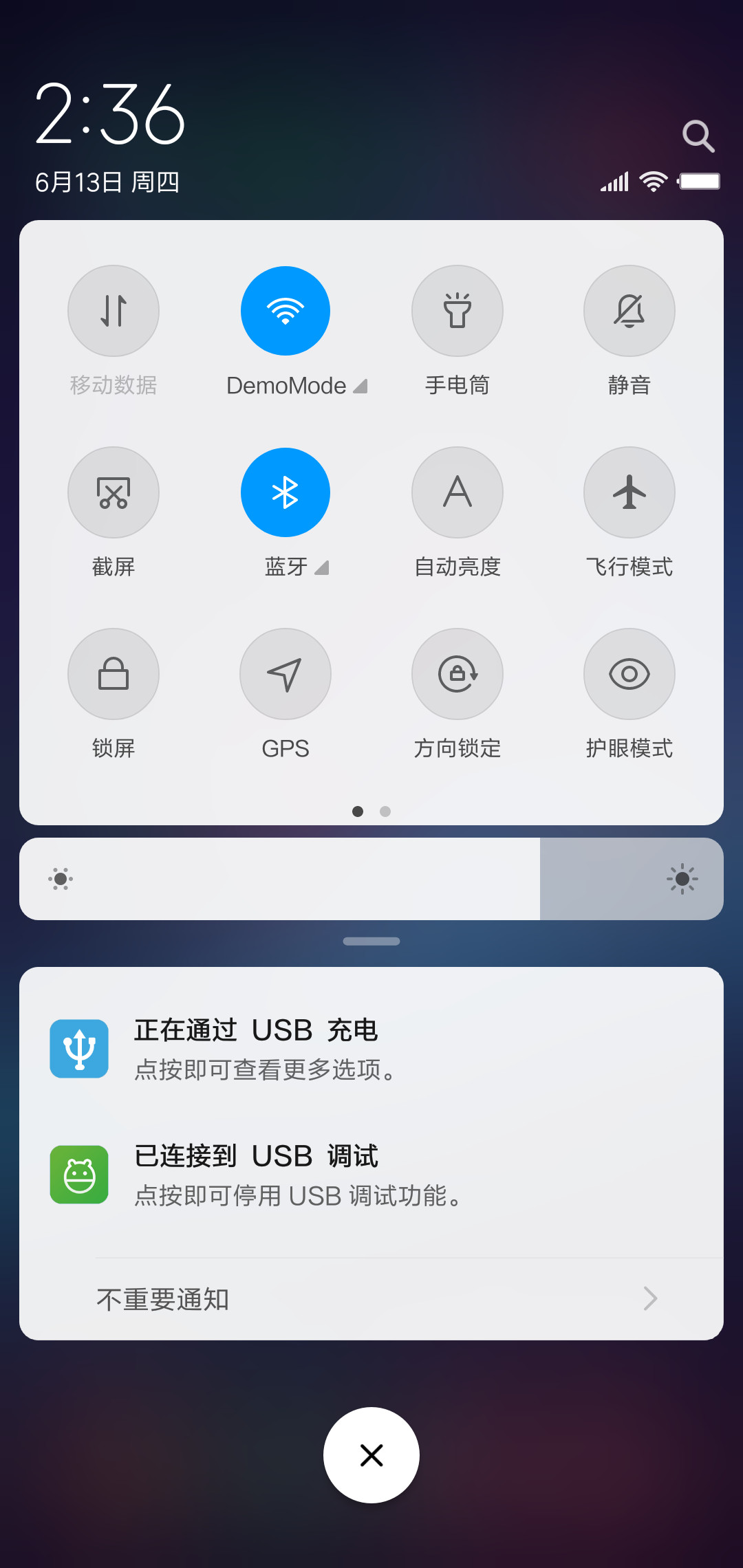The height and width of the screenshot is (1568, 743).
Task: Enable 静音 silent mode
Action: pos(629,311)
